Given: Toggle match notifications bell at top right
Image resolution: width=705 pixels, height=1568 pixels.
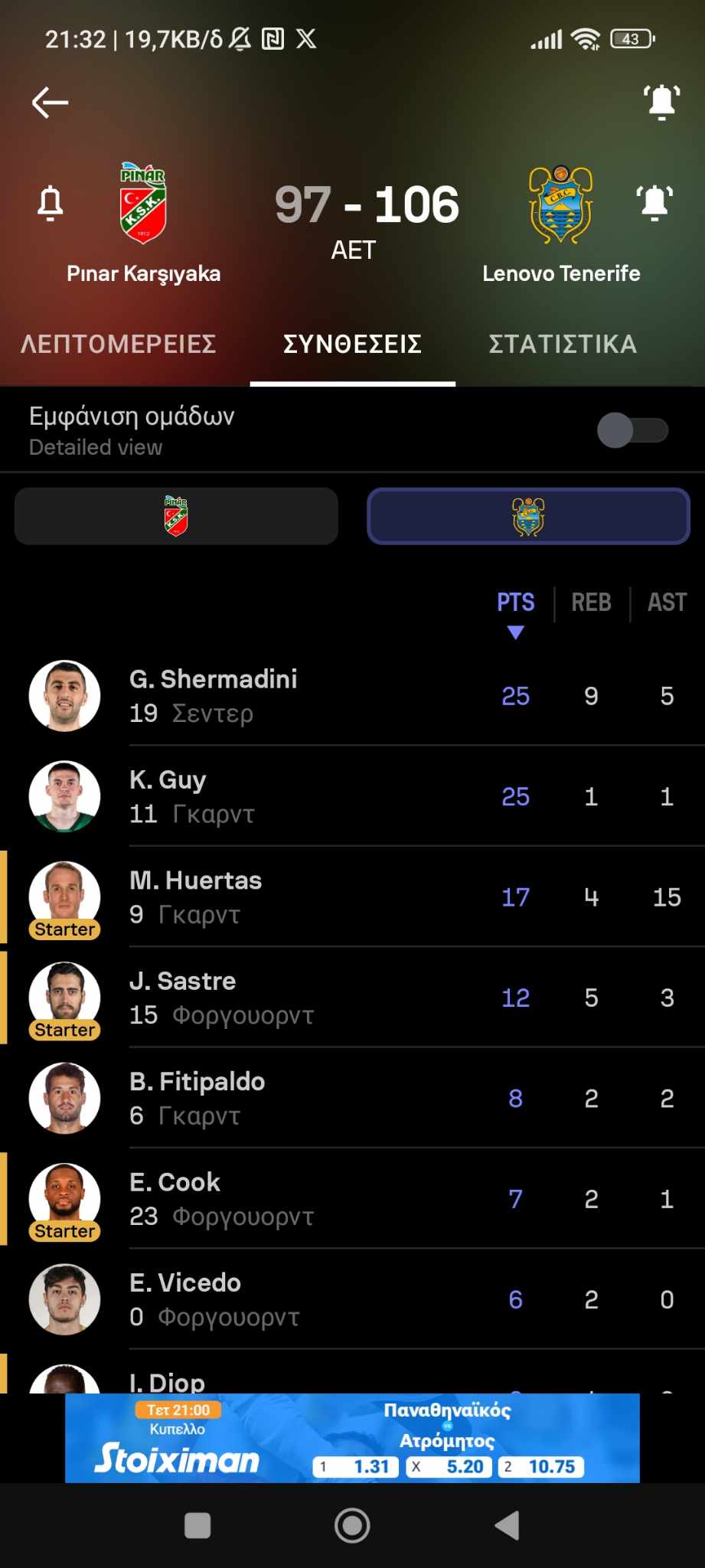Looking at the screenshot, I should [661, 102].
